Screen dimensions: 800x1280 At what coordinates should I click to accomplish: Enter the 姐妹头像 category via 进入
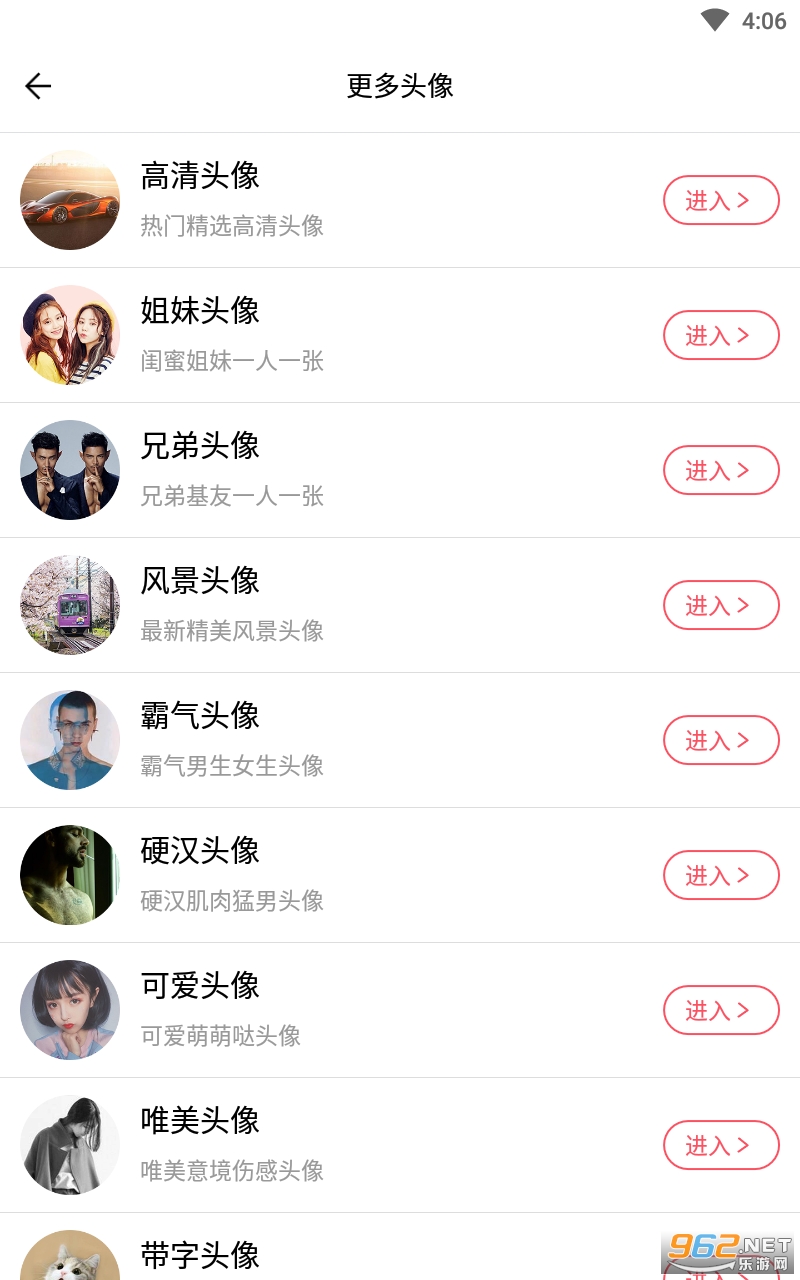tap(720, 335)
